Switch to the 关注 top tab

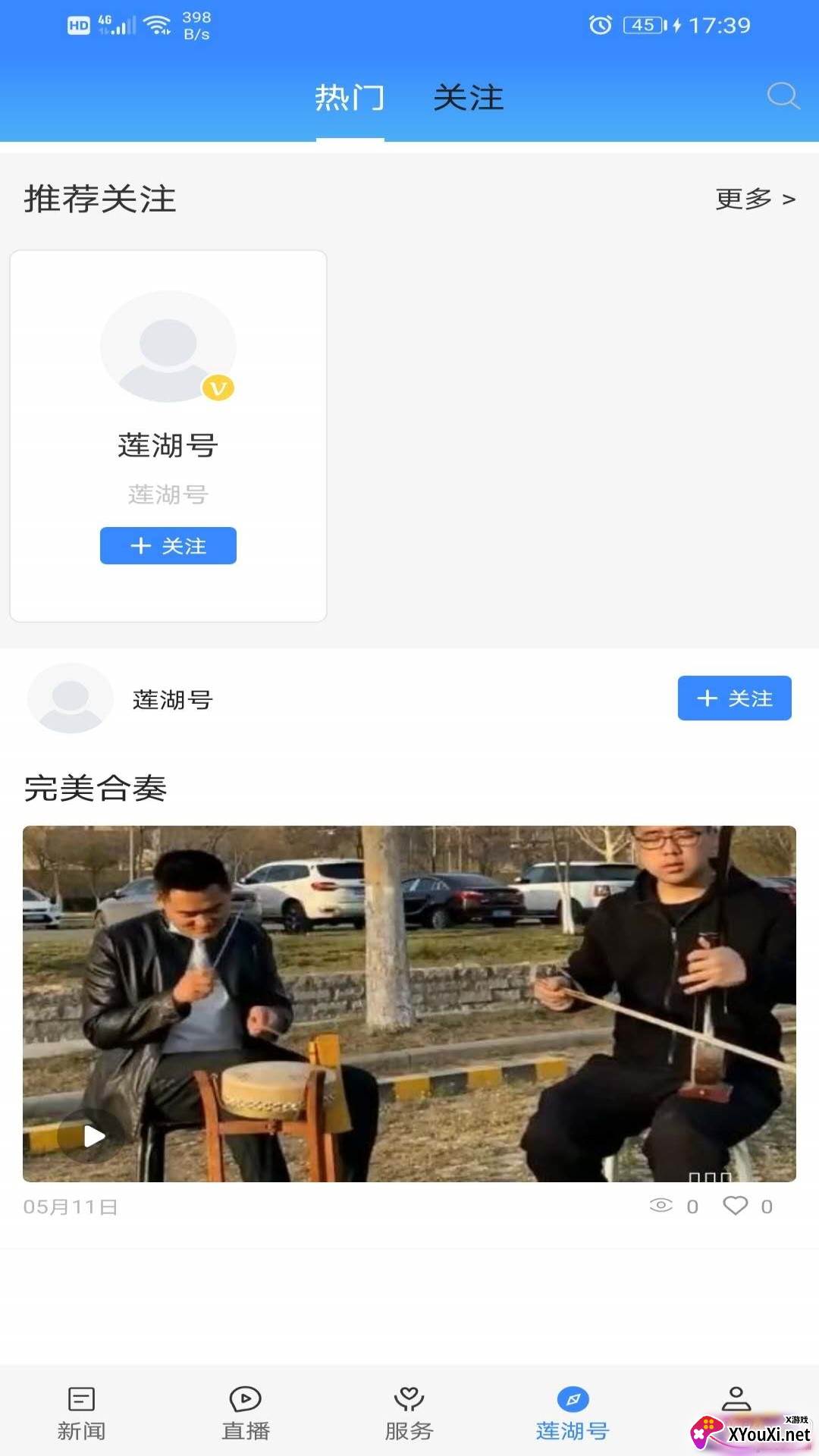tap(468, 99)
